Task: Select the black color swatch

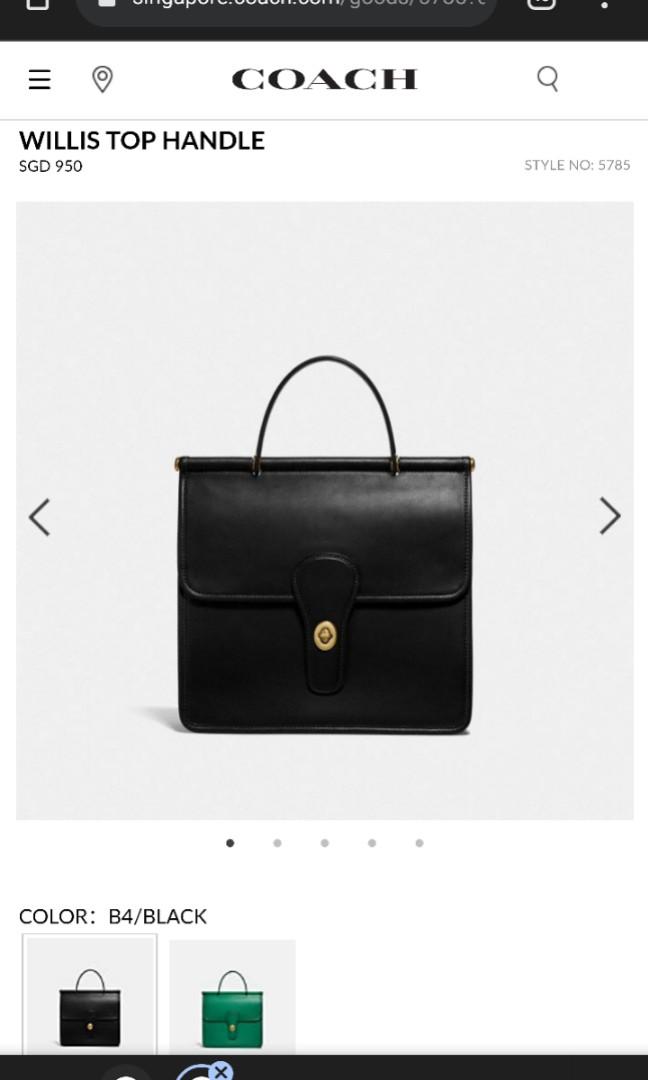Action: coord(90,996)
